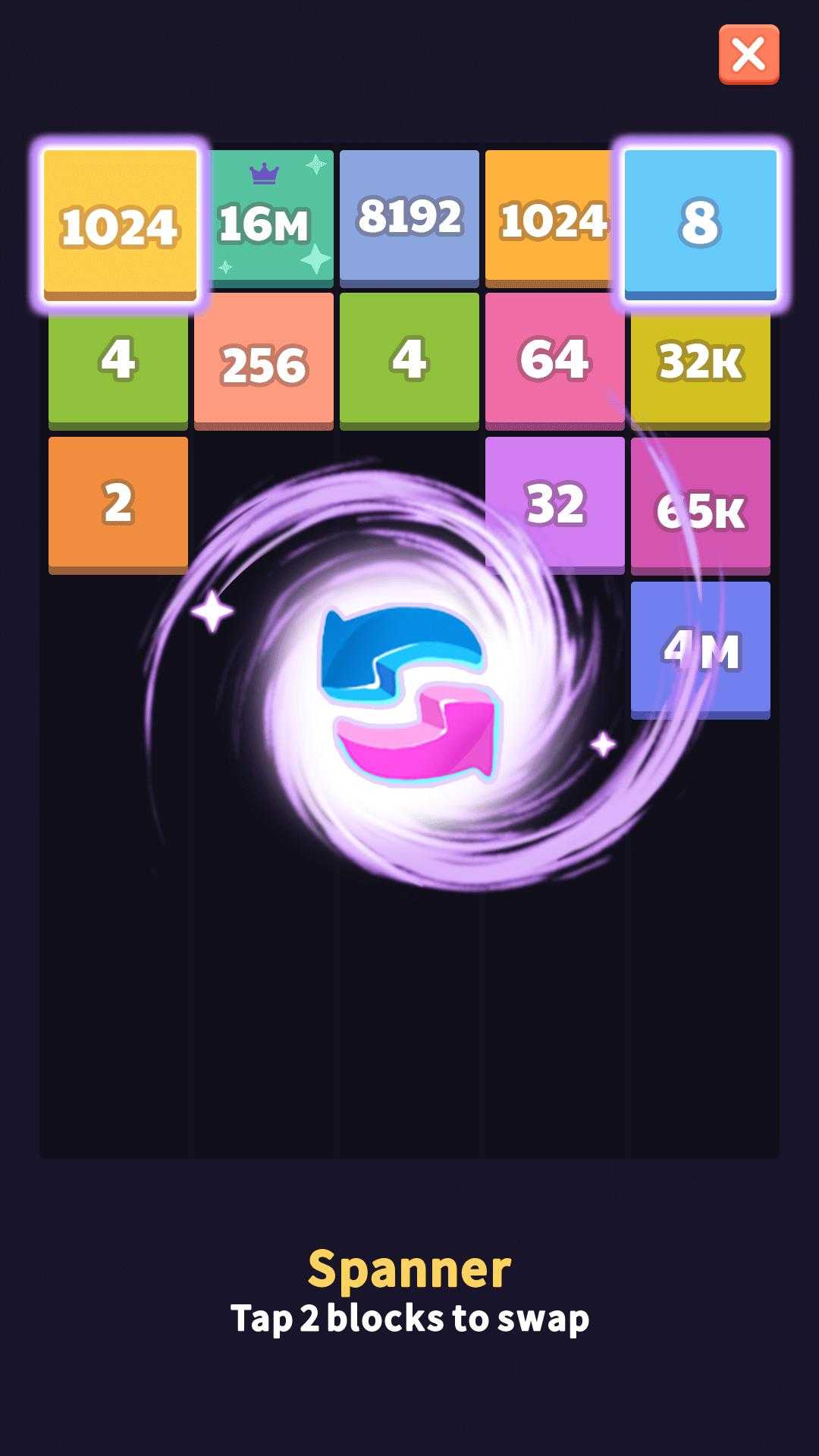Tap the 8192 block
Screen dimensions: 819x1456
409,218
